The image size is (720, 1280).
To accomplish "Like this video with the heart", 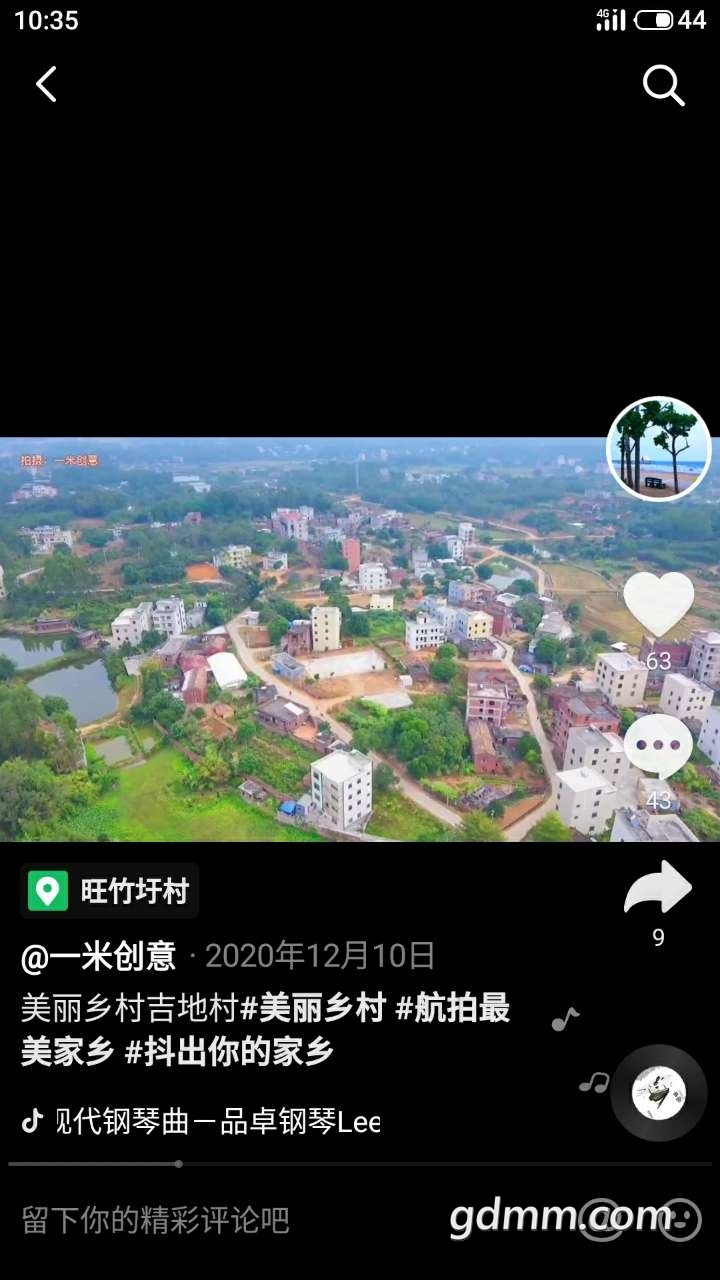I will (658, 603).
